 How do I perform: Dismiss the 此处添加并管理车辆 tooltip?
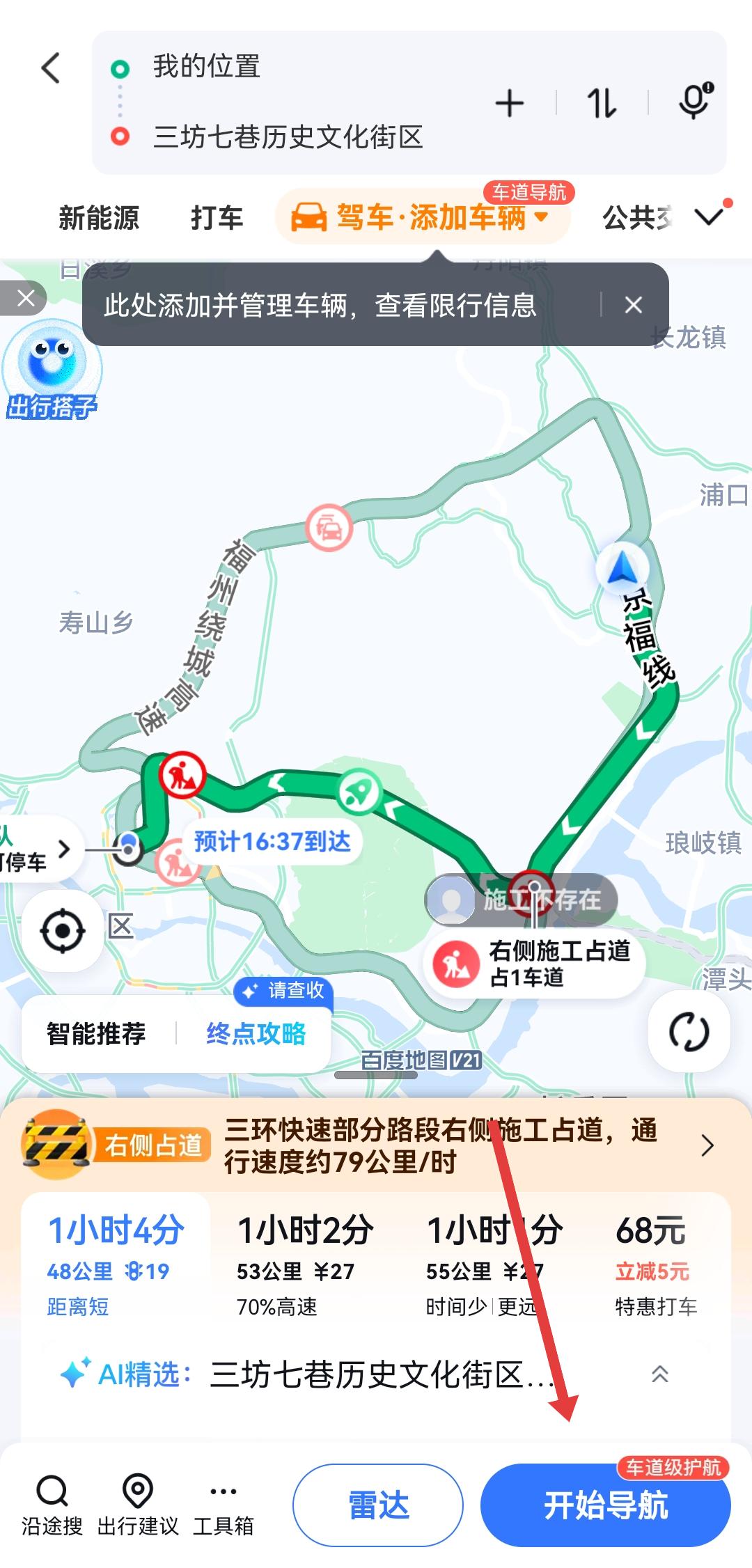pyautogui.click(x=633, y=305)
